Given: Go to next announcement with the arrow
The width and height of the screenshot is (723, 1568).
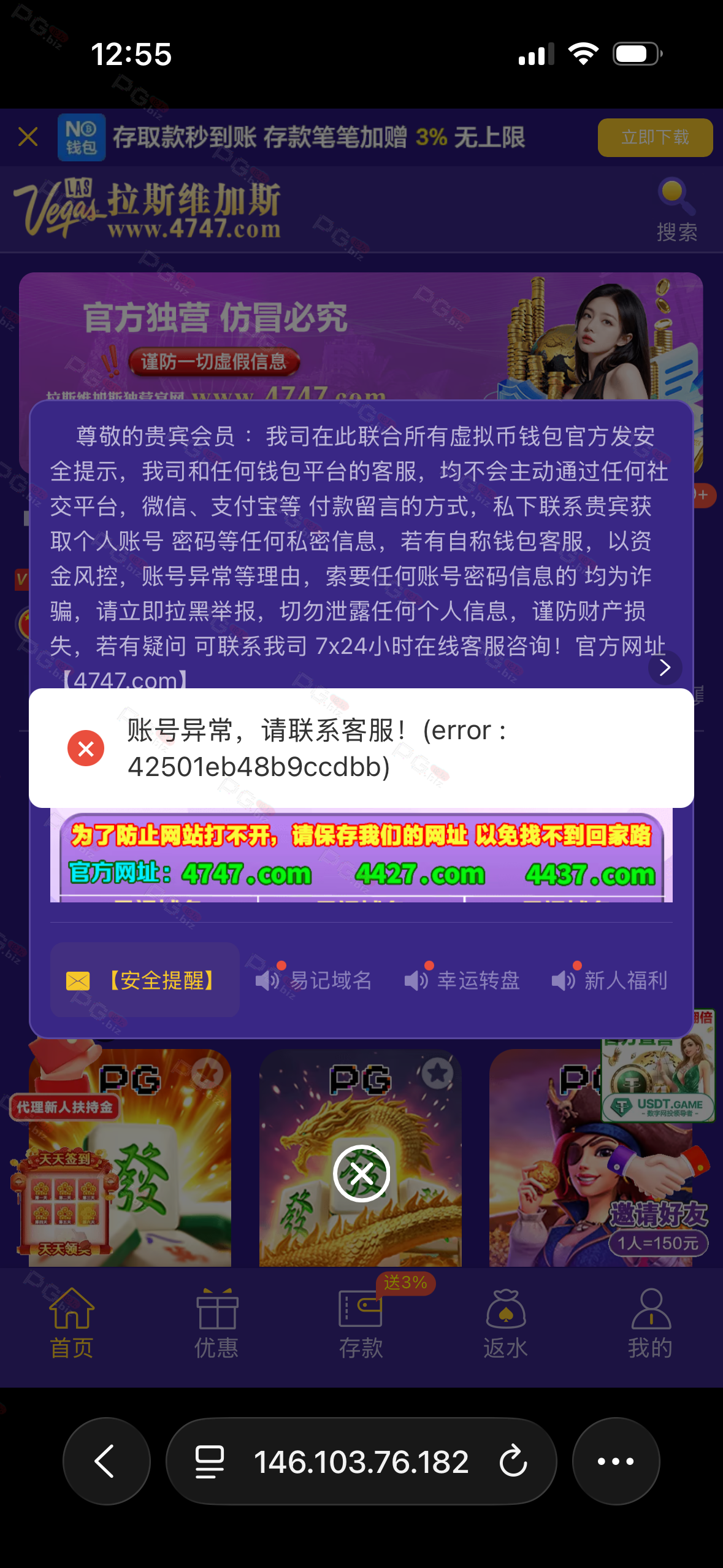Looking at the screenshot, I should (x=665, y=667).
